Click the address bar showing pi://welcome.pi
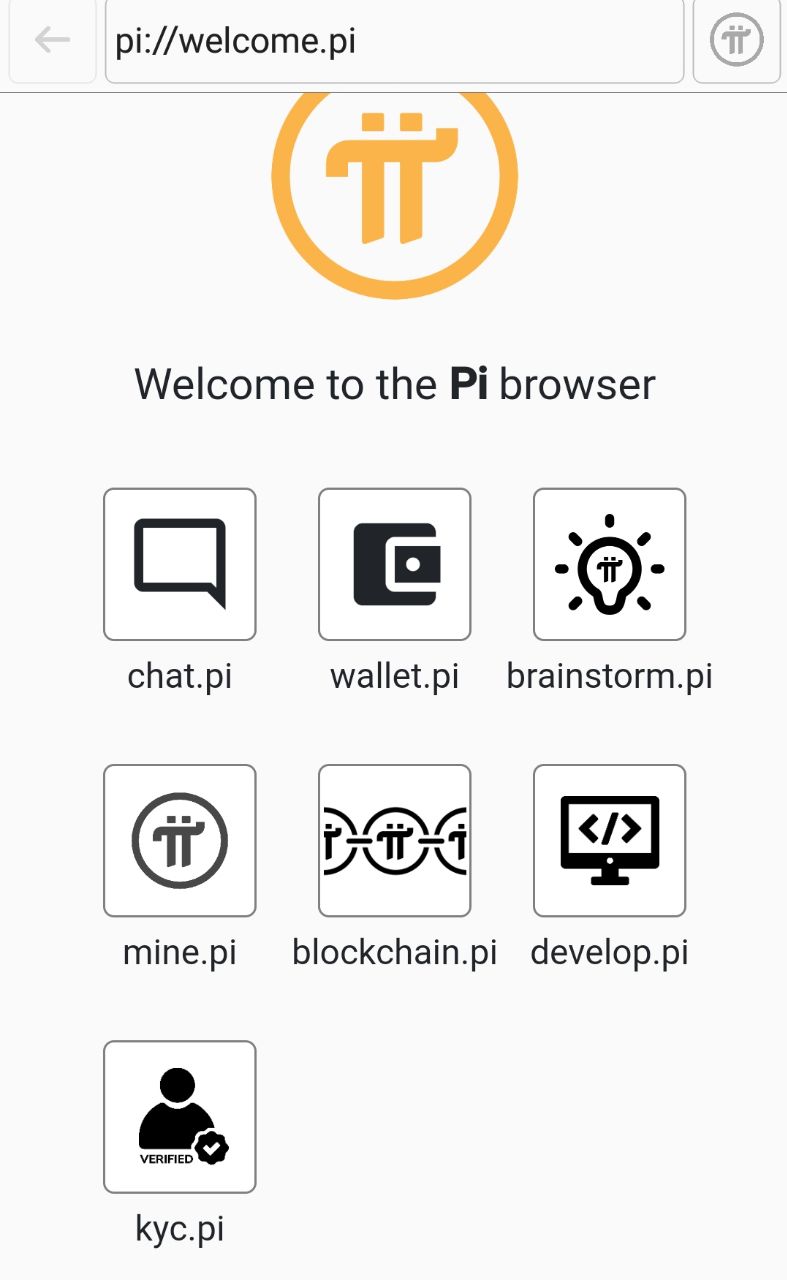Screen dimensions: 787x1280 (394, 42)
